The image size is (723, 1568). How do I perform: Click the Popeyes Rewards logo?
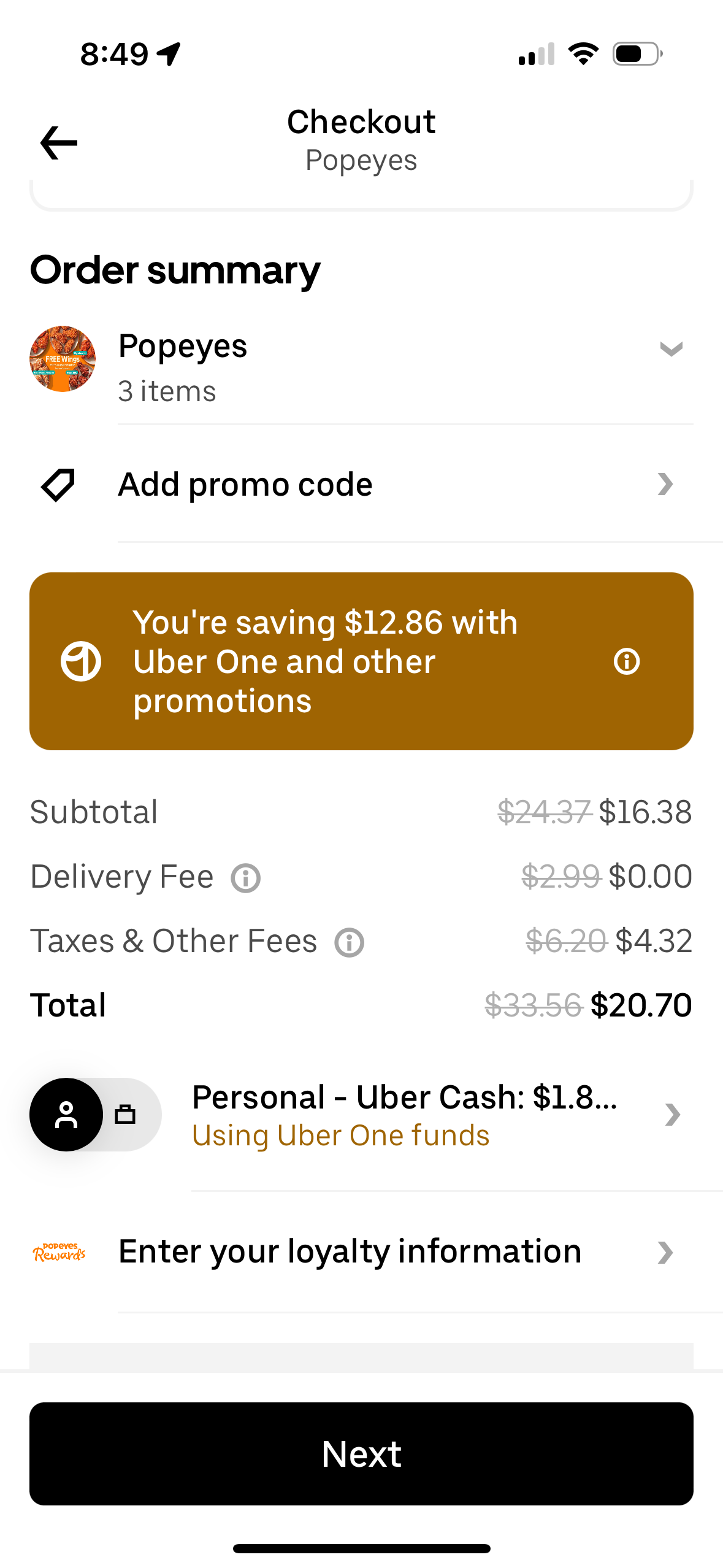pyautogui.click(x=58, y=1251)
